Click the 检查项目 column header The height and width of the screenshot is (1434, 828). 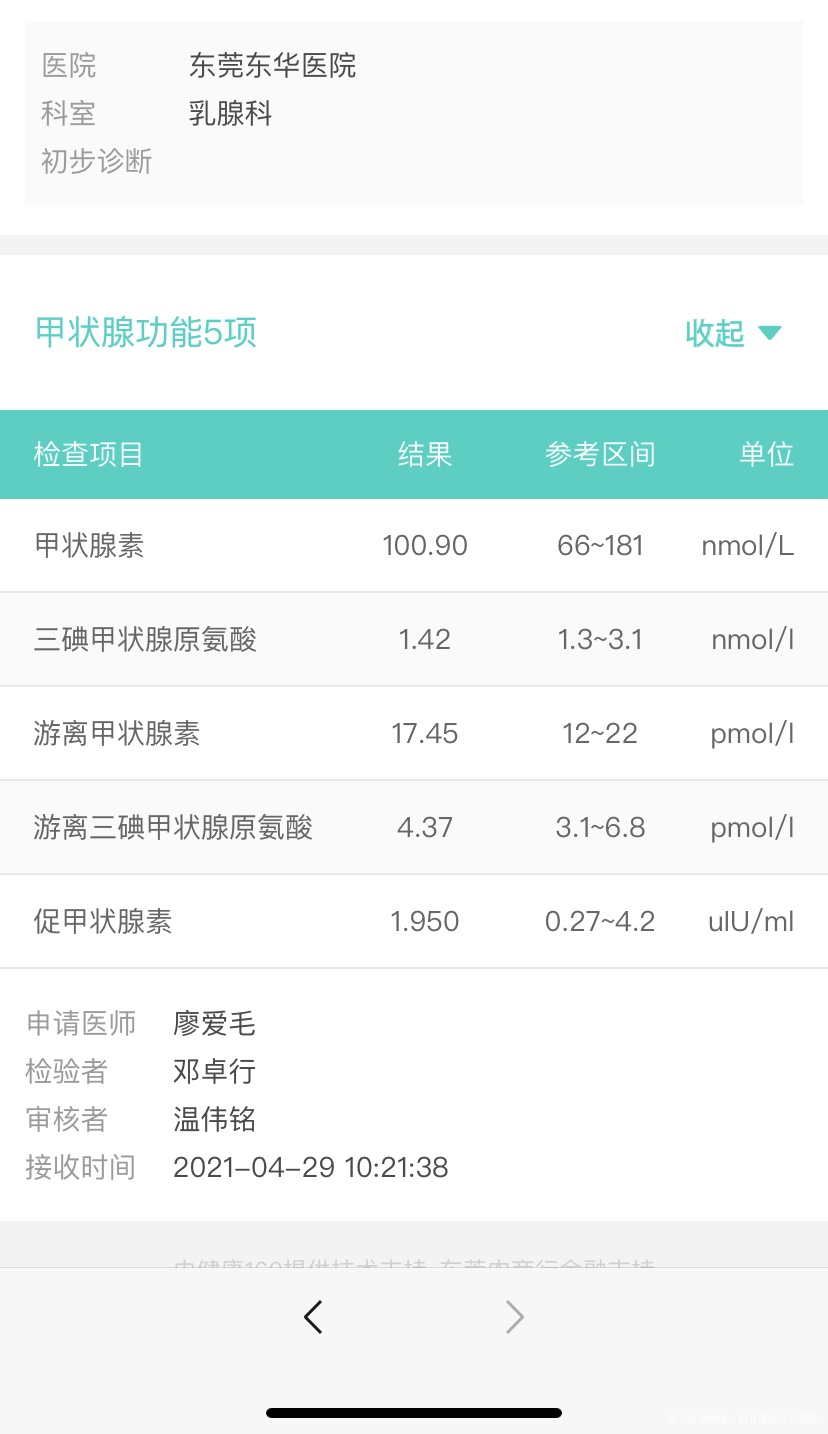coord(87,454)
